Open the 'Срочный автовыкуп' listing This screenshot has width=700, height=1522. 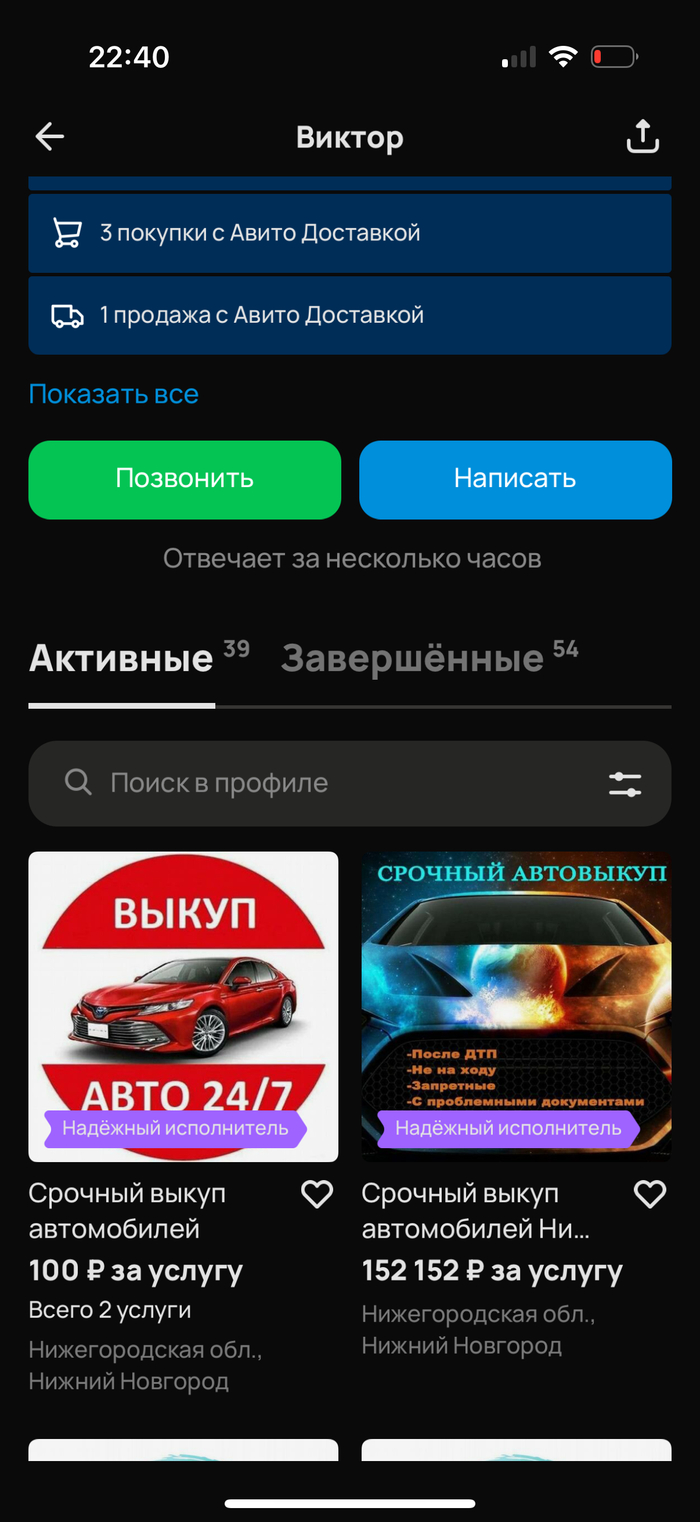tap(516, 1005)
